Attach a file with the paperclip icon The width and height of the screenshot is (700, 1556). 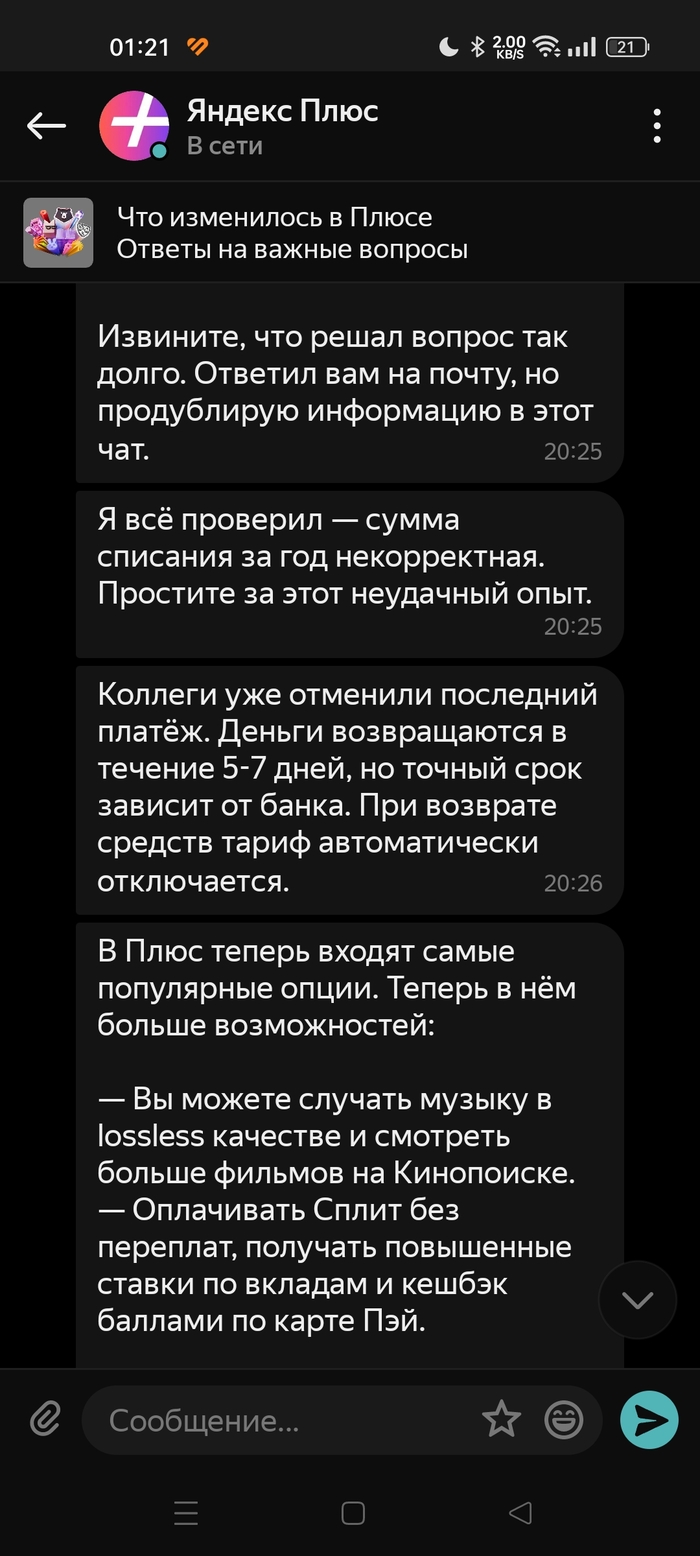pyautogui.click(x=45, y=1420)
